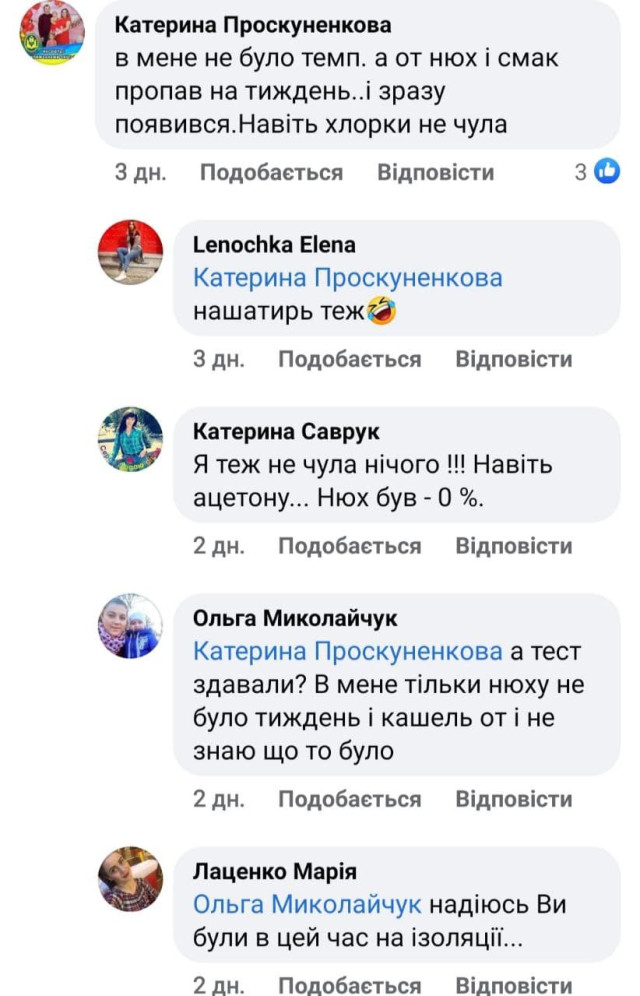
Task: Open tagged Ольга Миколайчук in Лаценко's reply
Action: click(309, 905)
